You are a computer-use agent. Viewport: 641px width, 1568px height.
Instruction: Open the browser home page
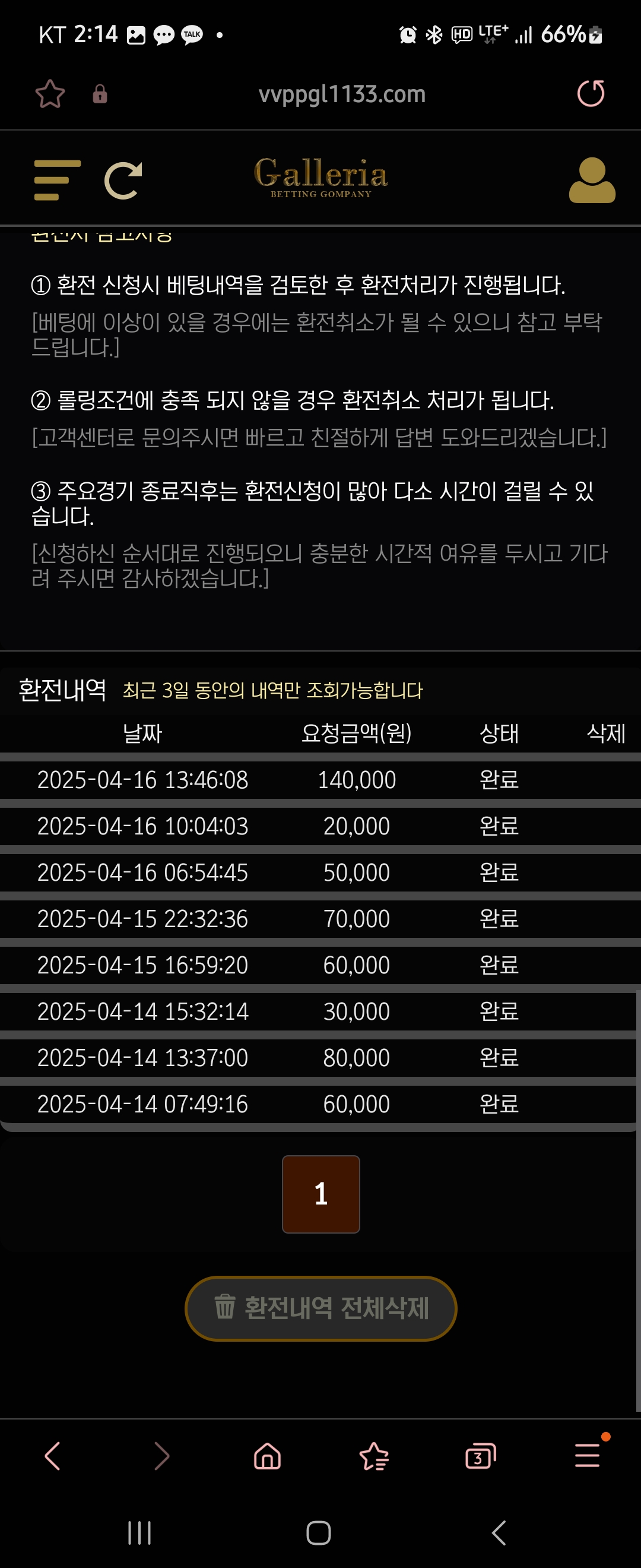(x=268, y=1456)
